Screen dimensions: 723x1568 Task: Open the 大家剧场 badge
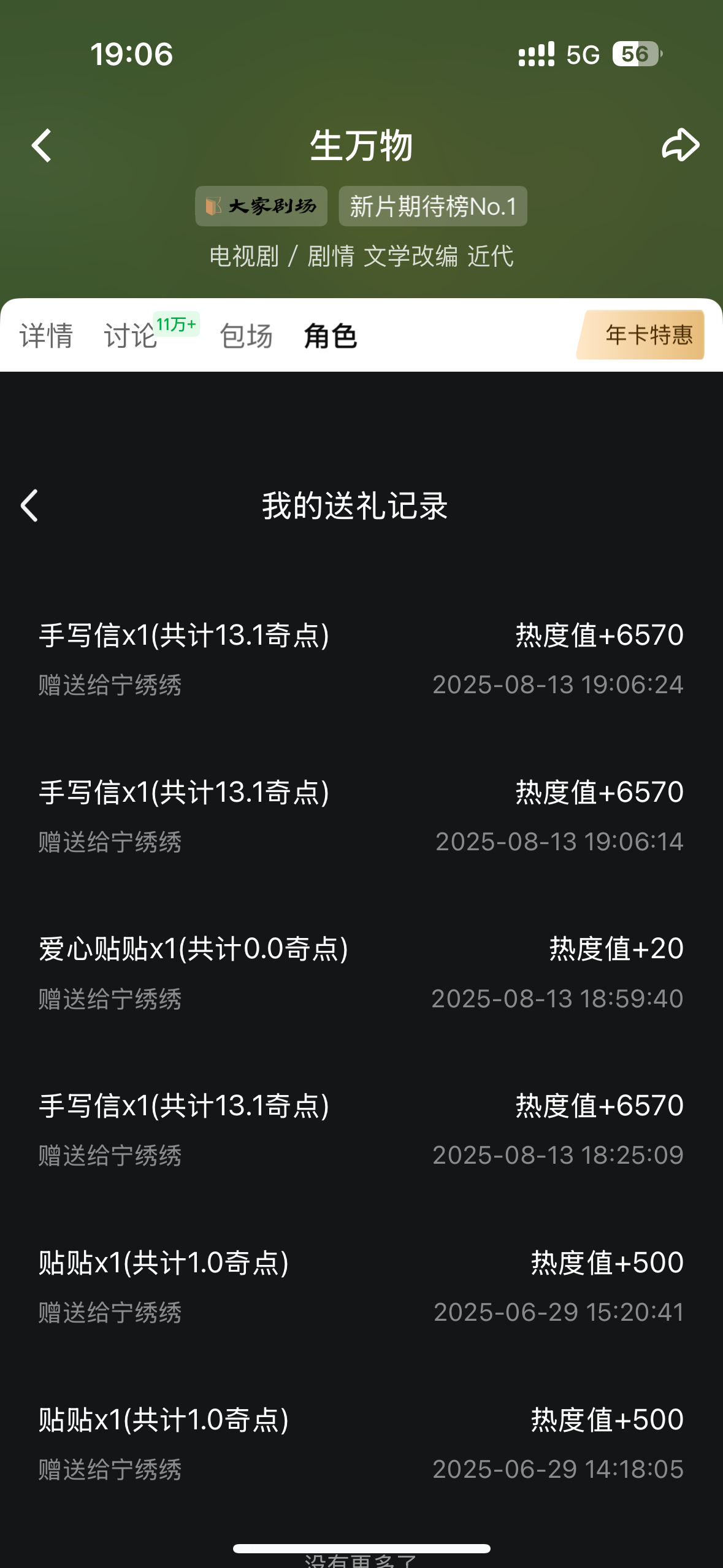coord(261,206)
